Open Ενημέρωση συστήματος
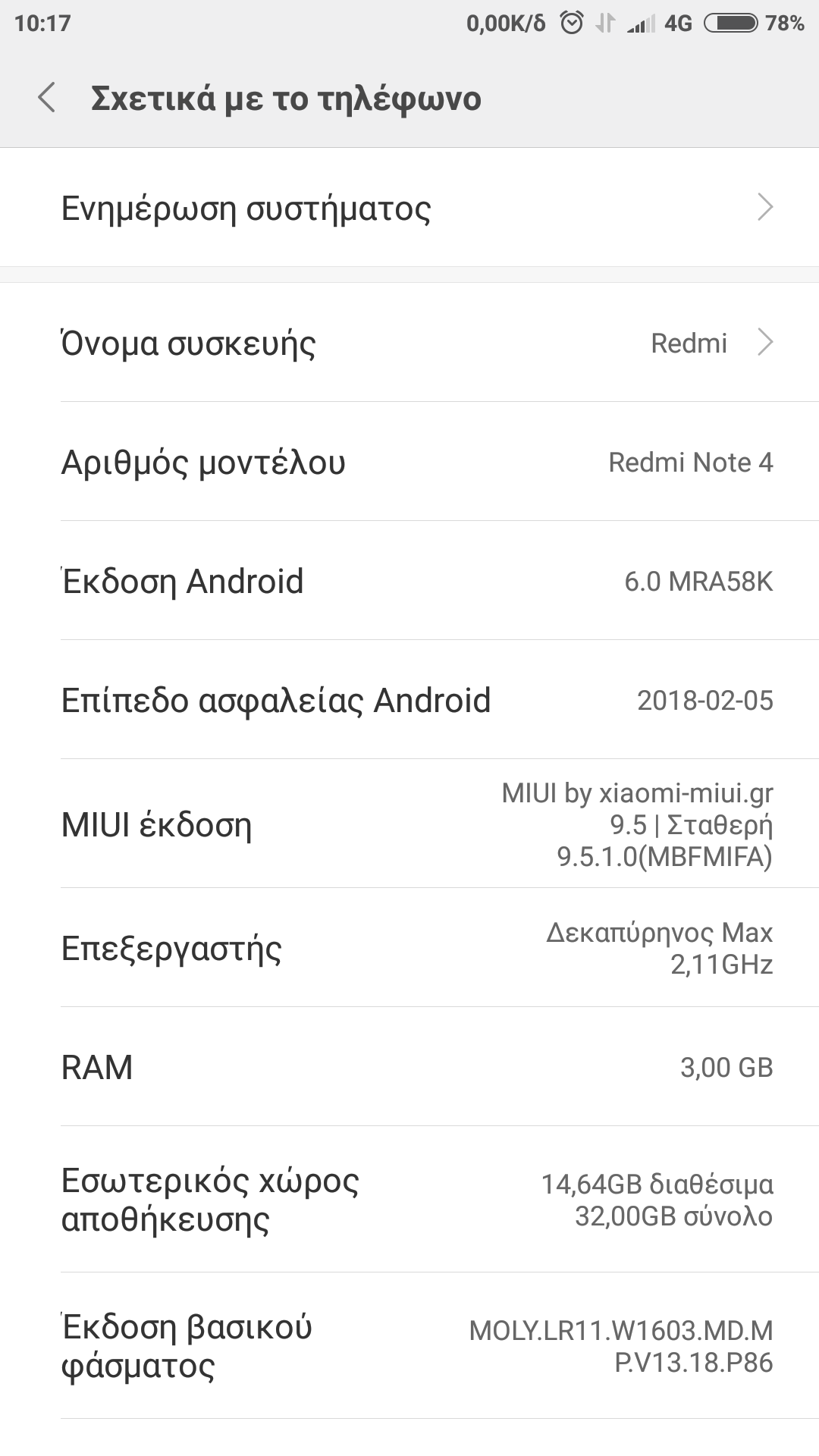Image resolution: width=819 pixels, height=1456 pixels. pos(409,208)
